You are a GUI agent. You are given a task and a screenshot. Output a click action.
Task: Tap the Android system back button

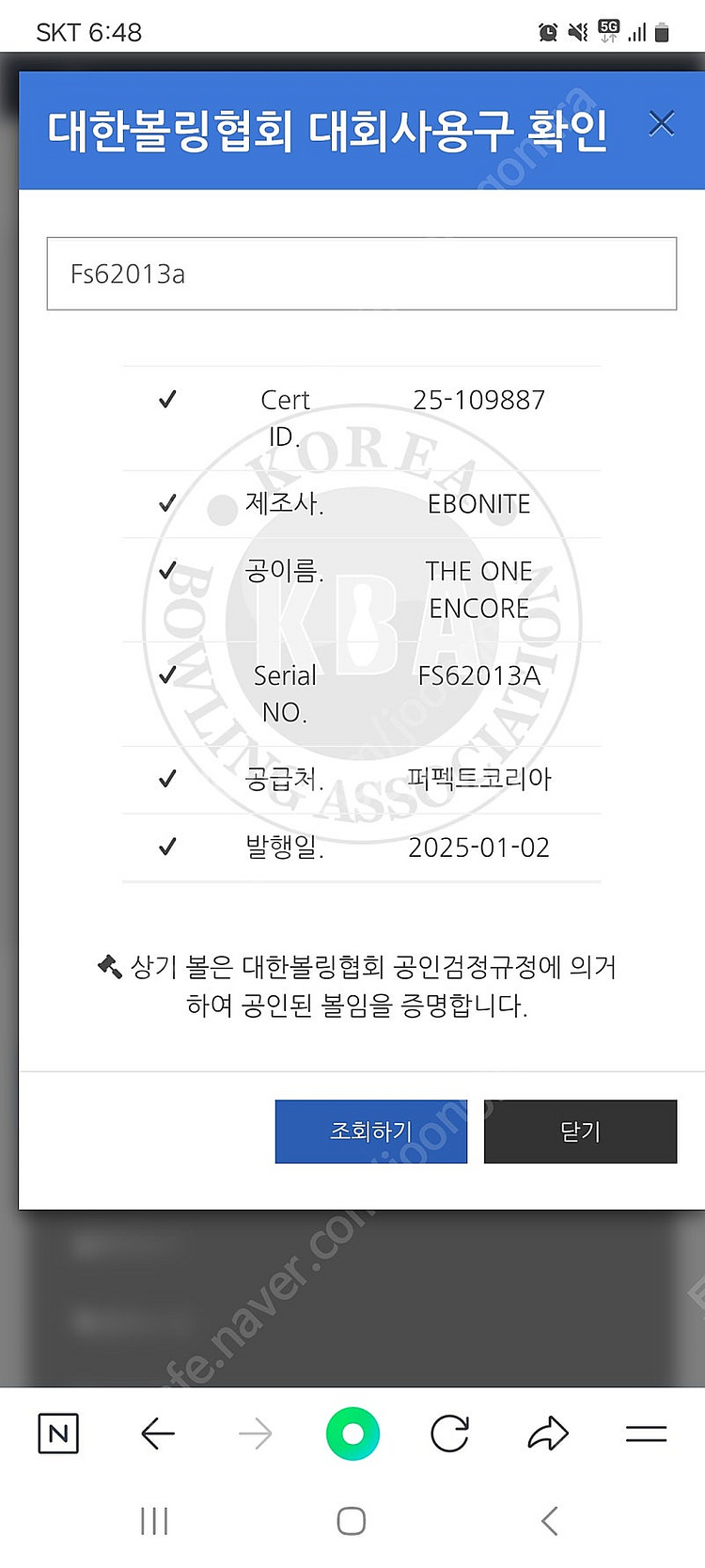tap(550, 1519)
